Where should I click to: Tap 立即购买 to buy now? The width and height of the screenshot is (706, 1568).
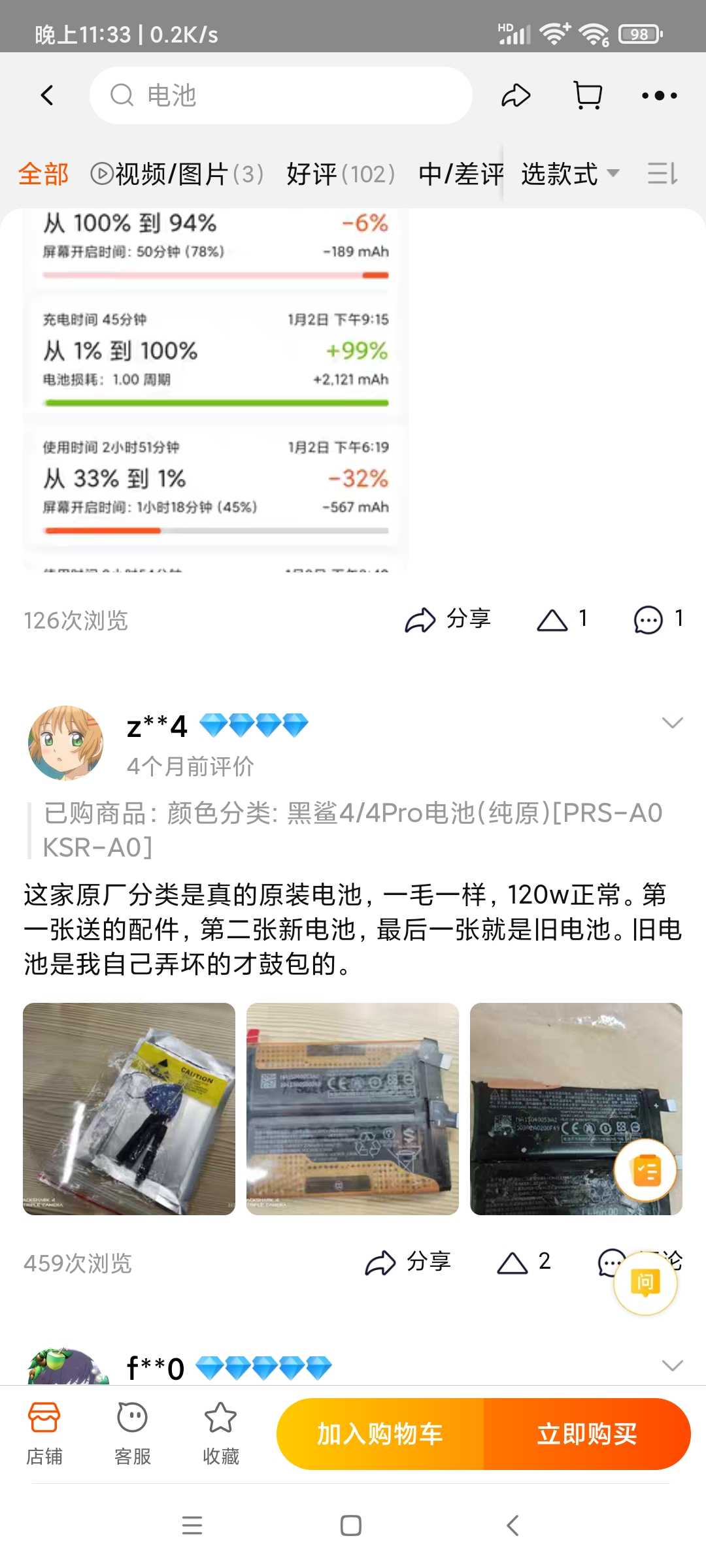587,1434
